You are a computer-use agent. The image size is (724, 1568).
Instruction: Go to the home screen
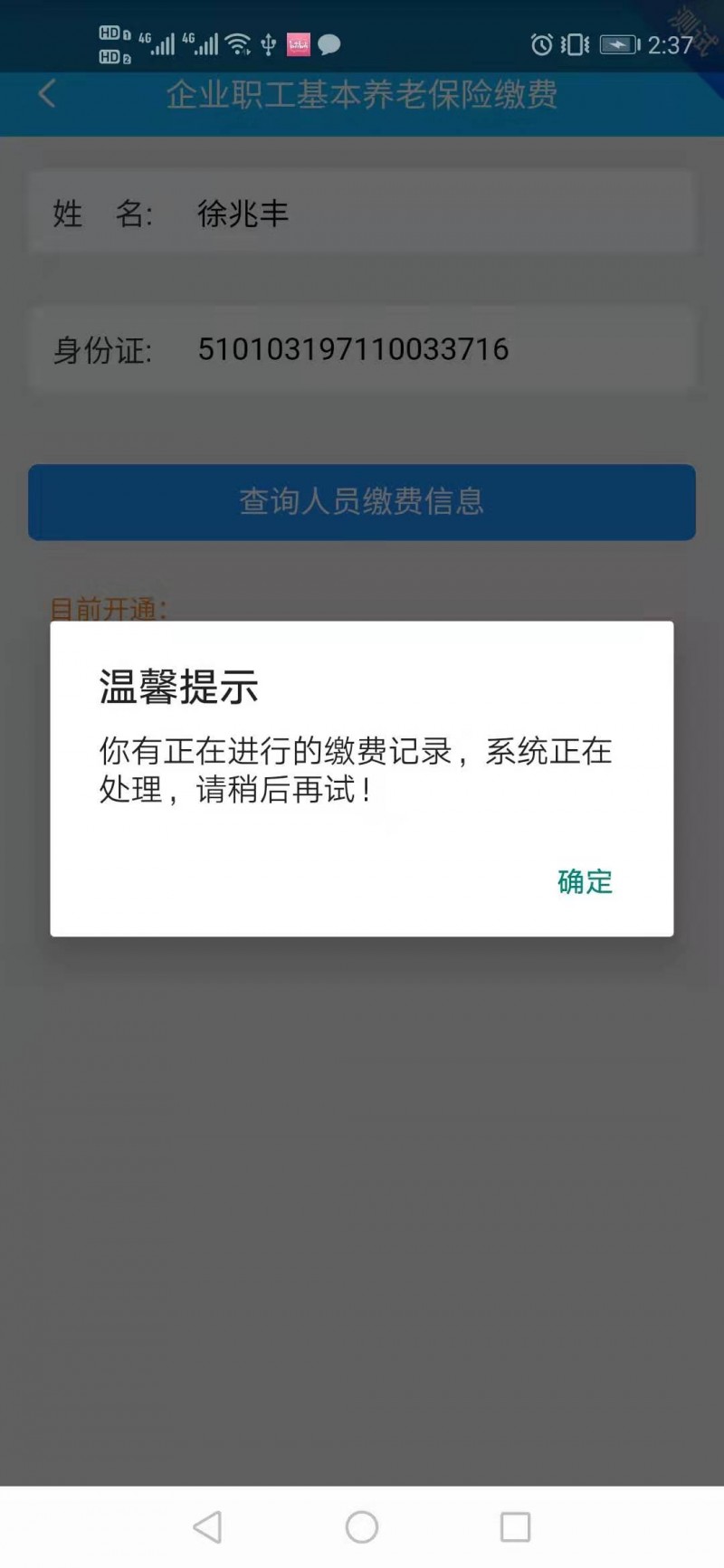362,1527
